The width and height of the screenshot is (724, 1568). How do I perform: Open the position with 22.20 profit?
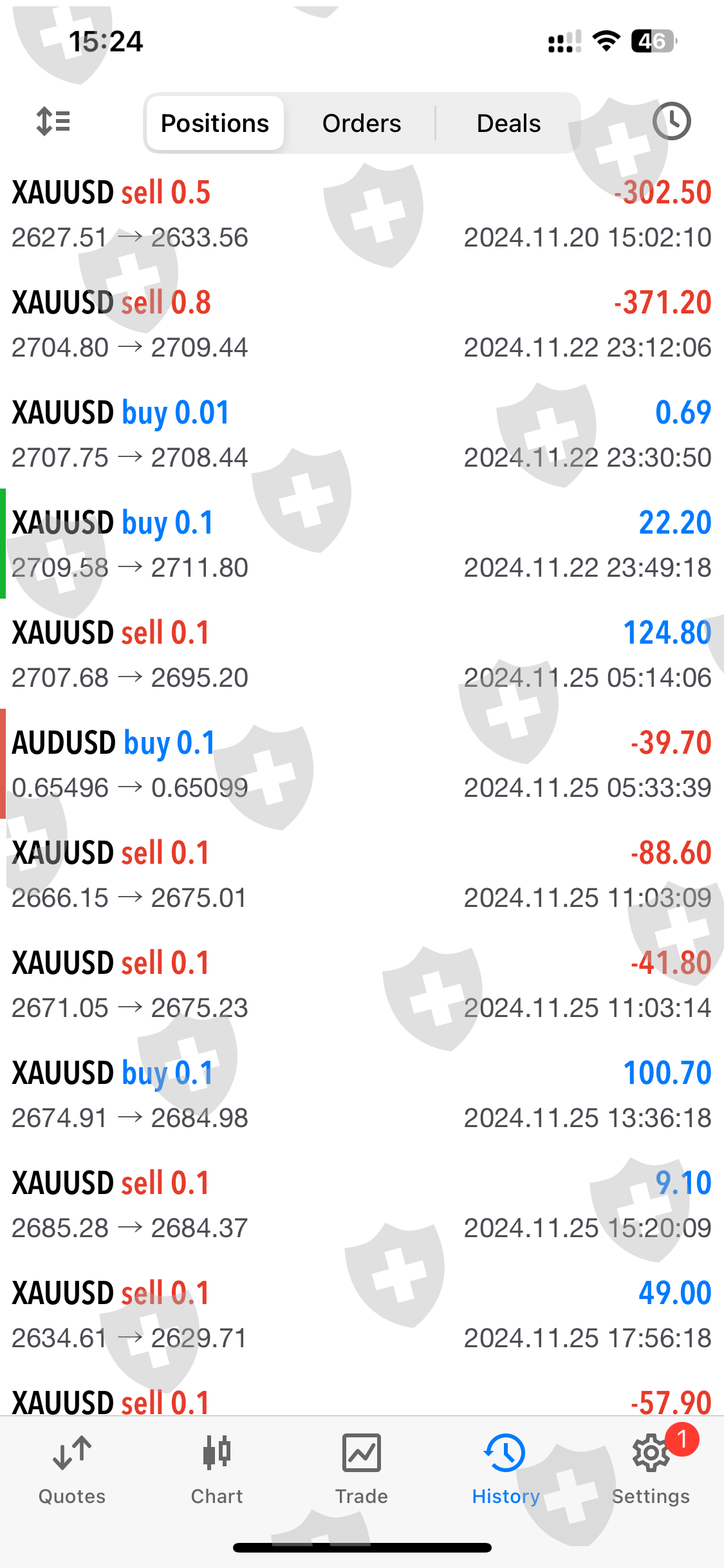pyautogui.click(x=362, y=545)
